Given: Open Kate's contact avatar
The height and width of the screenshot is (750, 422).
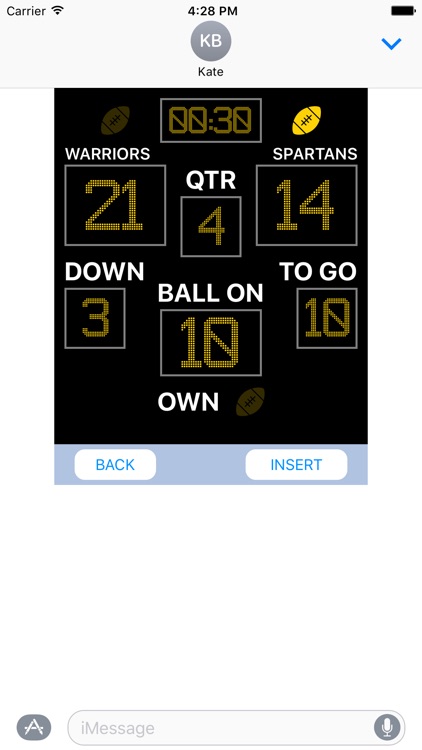Looking at the screenshot, I should coord(211,41).
